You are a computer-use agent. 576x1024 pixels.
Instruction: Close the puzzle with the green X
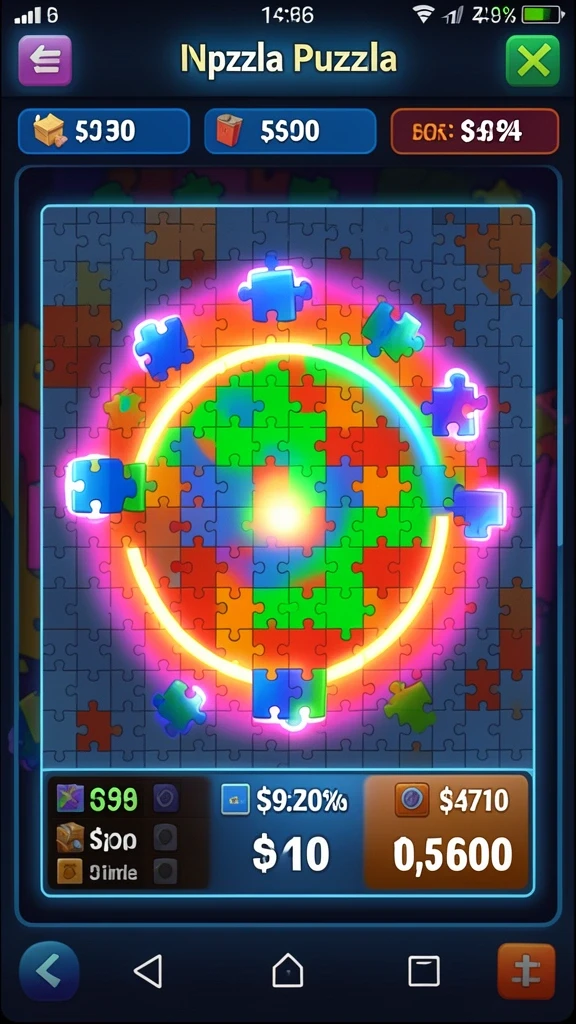(x=533, y=61)
